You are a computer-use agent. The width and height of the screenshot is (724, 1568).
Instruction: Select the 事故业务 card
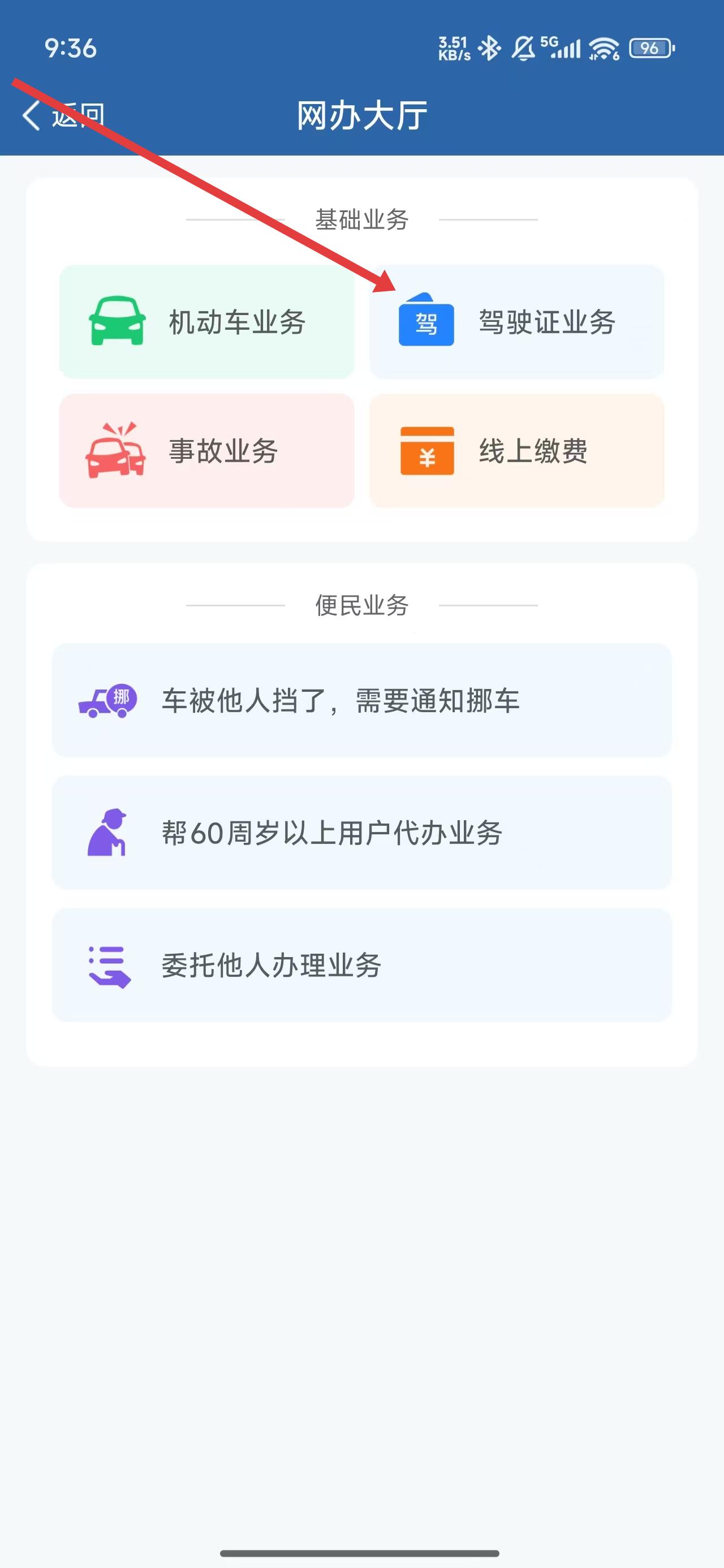click(206, 451)
